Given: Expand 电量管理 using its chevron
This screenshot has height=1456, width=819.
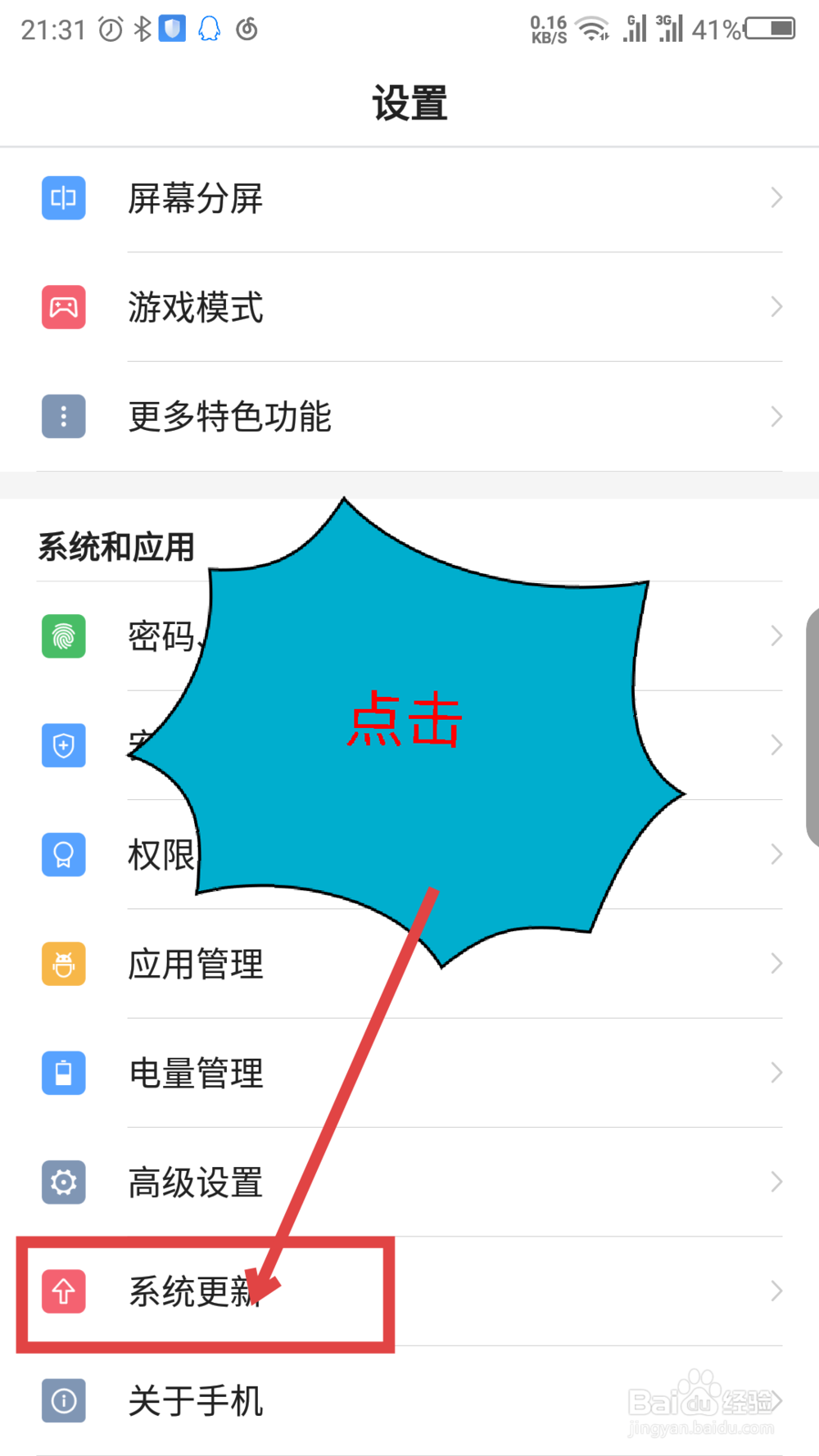Looking at the screenshot, I should (776, 1072).
